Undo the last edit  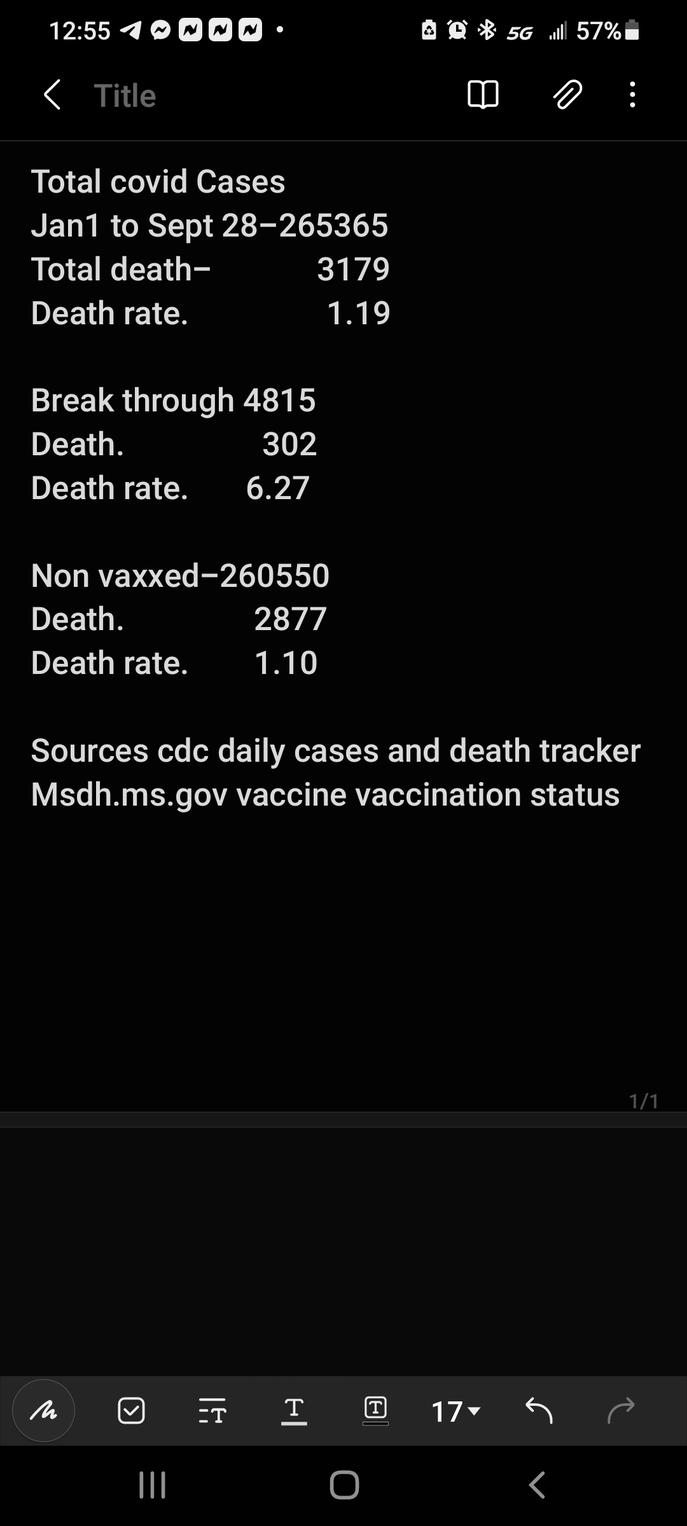tap(538, 1411)
